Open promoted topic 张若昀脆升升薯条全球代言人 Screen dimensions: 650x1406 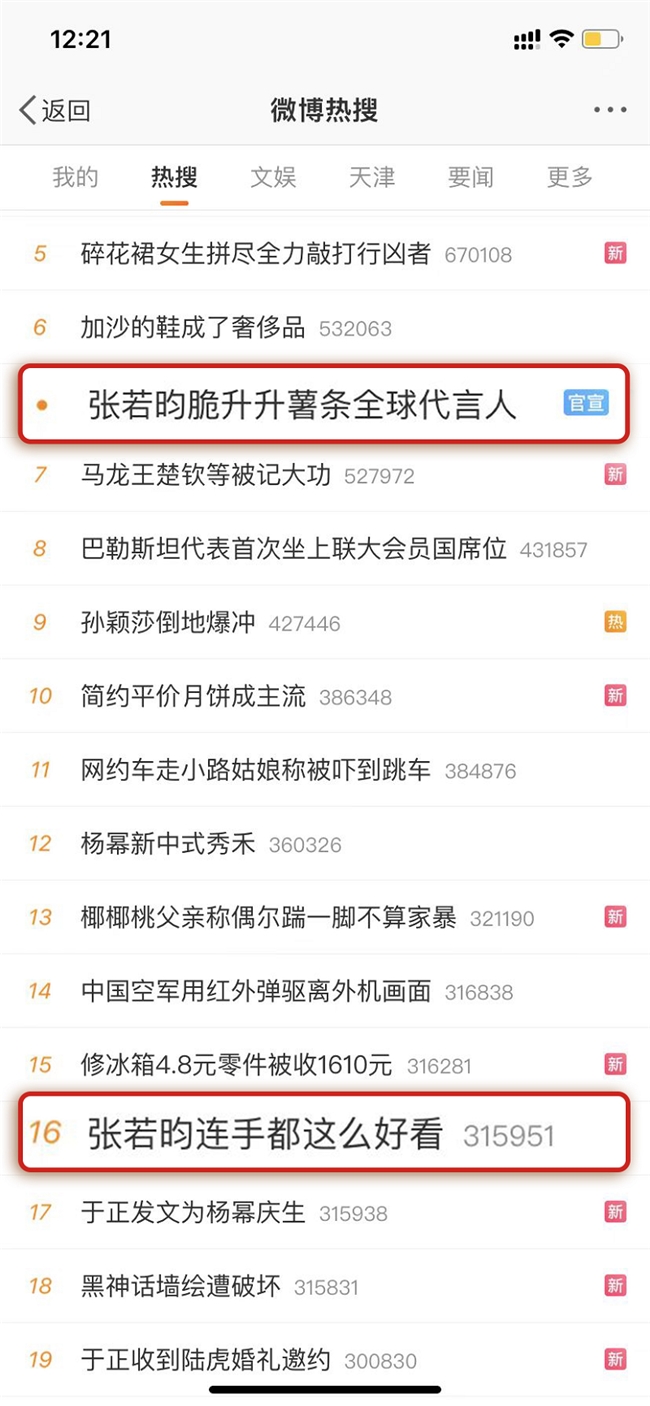coord(302,405)
